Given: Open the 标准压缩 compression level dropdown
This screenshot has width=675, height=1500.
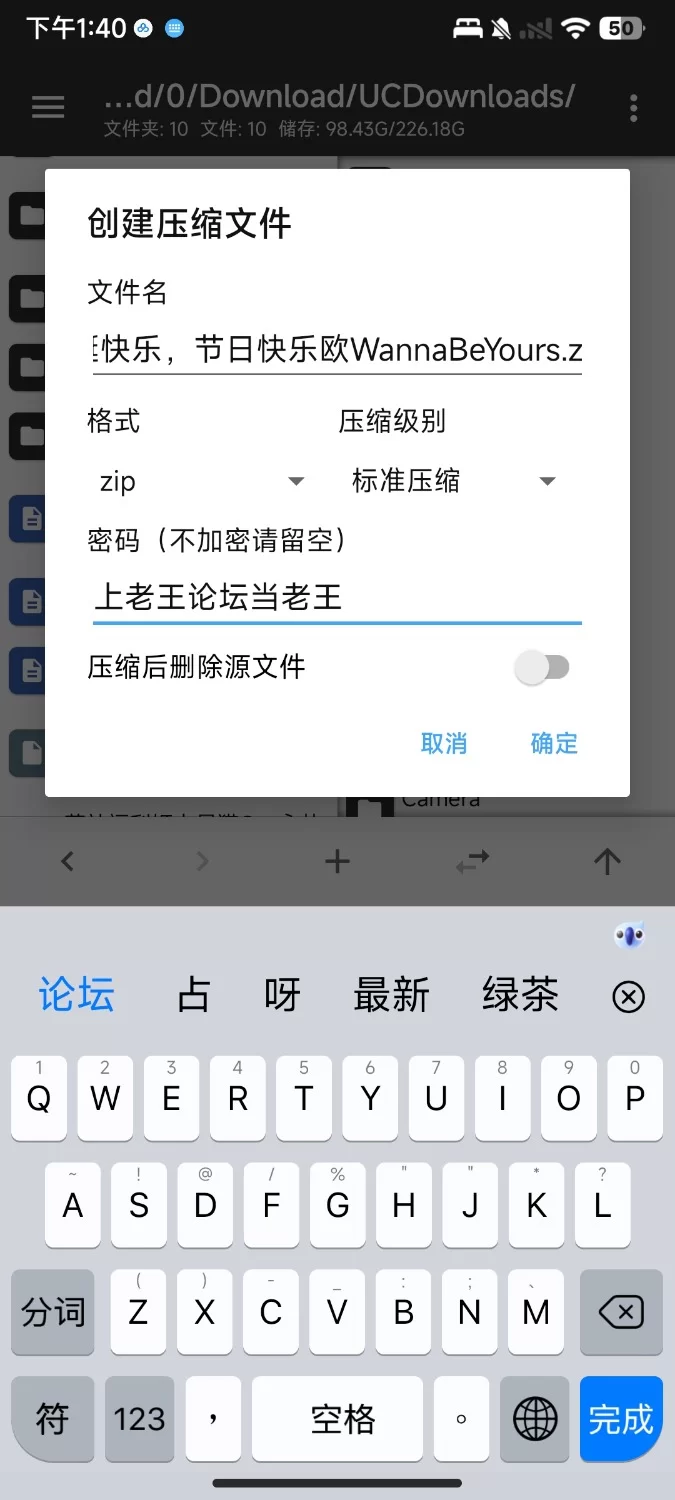Looking at the screenshot, I should click(452, 482).
